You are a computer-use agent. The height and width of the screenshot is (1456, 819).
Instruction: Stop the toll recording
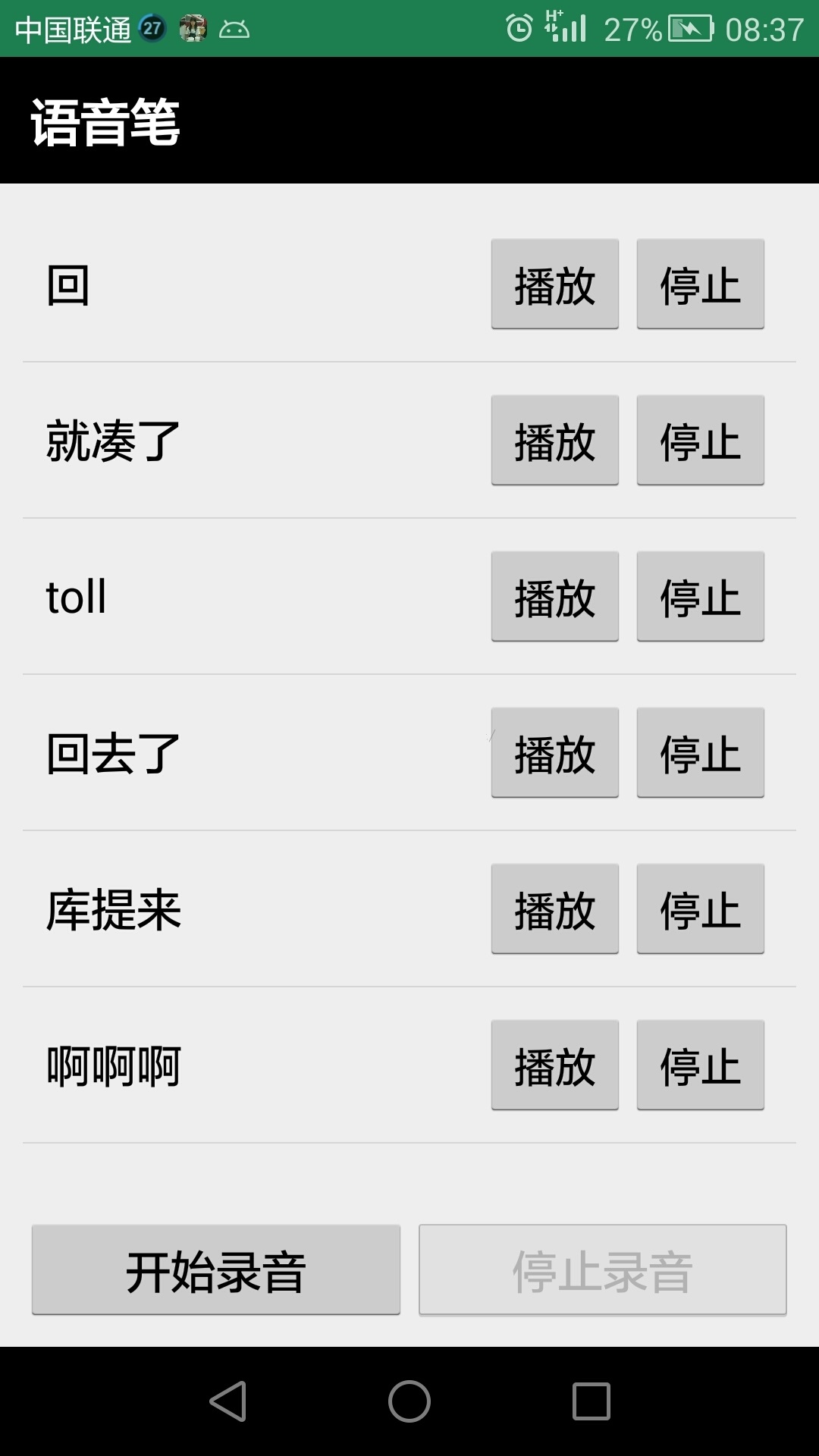click(700, 597)
